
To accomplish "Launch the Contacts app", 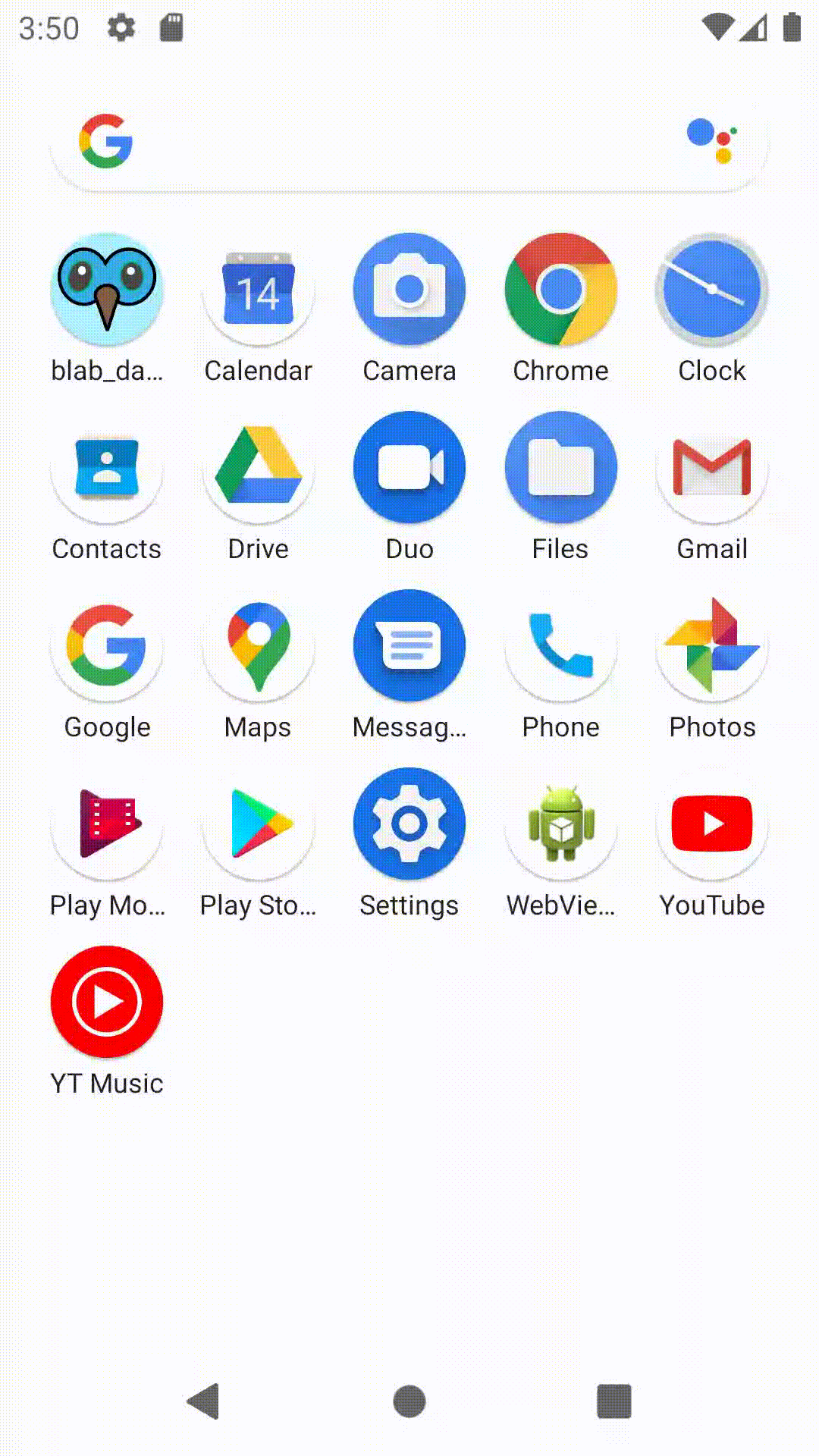I will tap(107, 468).
